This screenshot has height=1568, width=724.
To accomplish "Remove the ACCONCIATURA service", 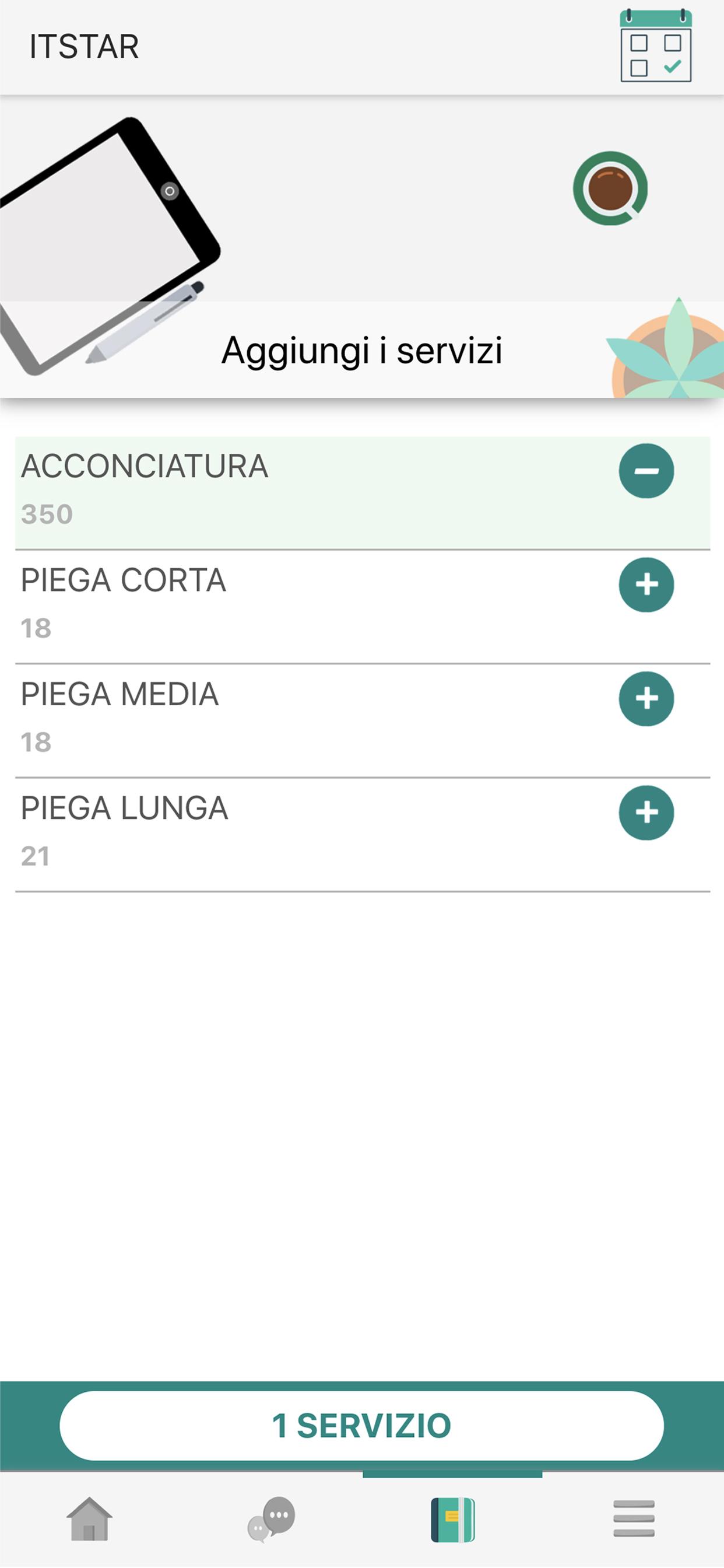I will 646,471.
